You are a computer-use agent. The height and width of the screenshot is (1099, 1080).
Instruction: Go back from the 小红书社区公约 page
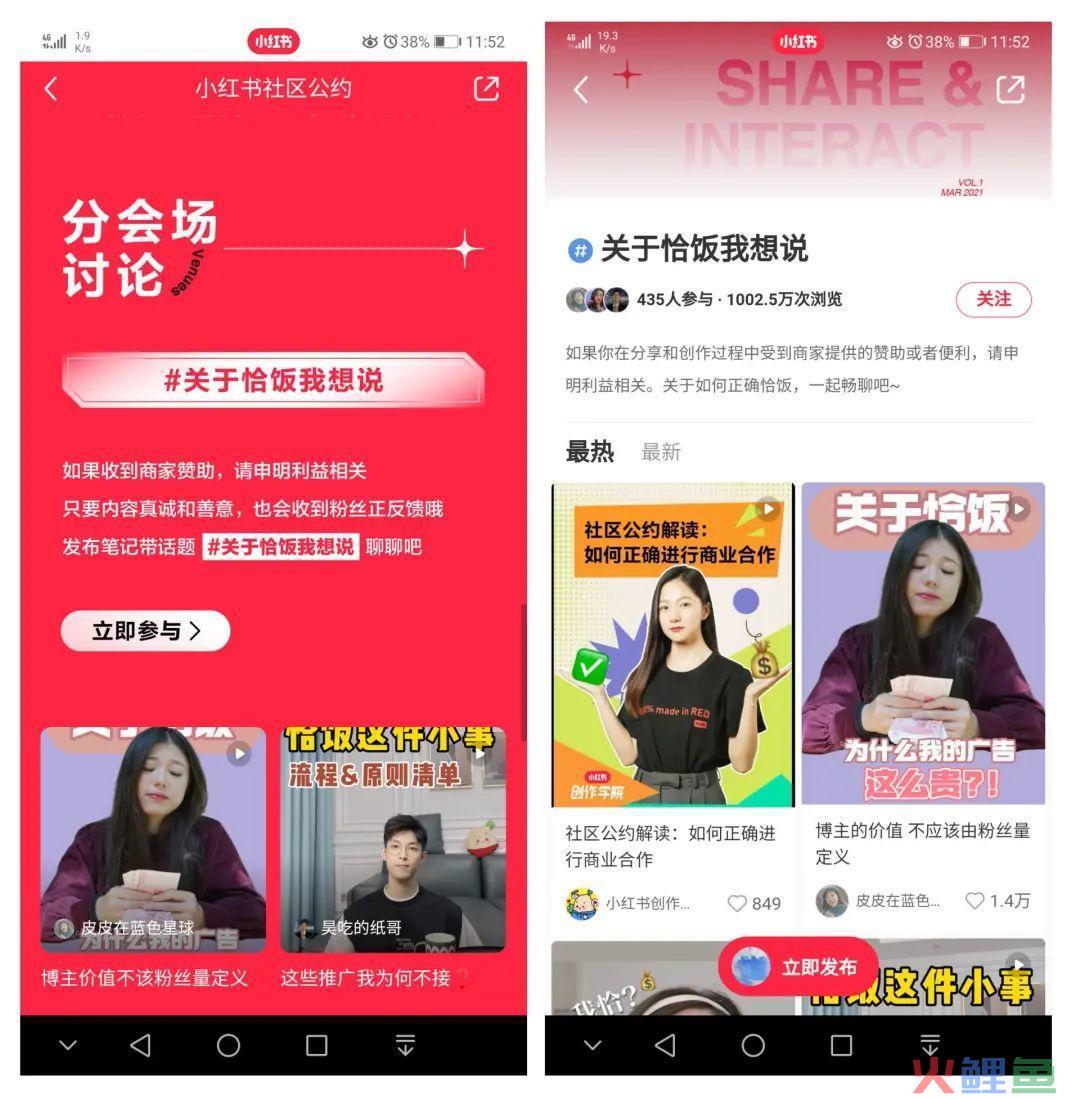[x=51, y=89]
